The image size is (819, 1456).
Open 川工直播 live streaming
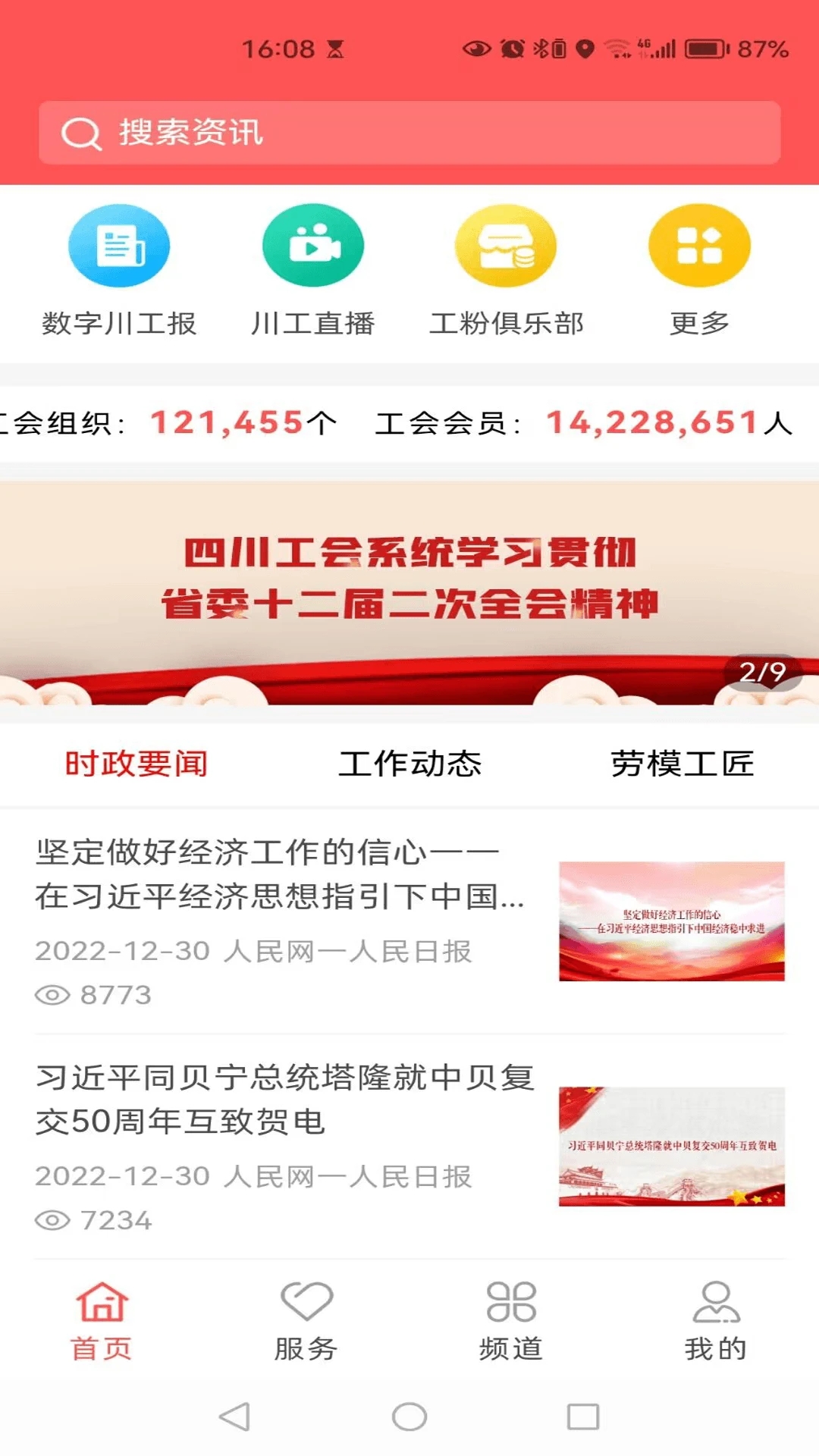tap(313, 245)
